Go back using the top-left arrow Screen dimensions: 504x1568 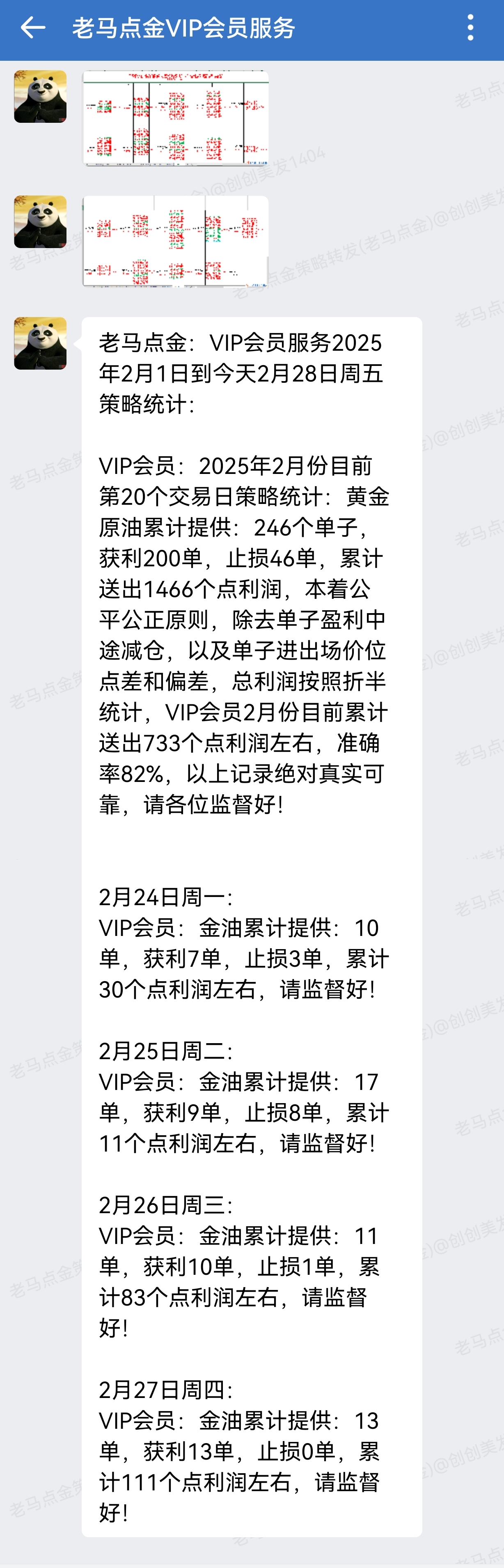pyautogui.click(x=33, y=28)
